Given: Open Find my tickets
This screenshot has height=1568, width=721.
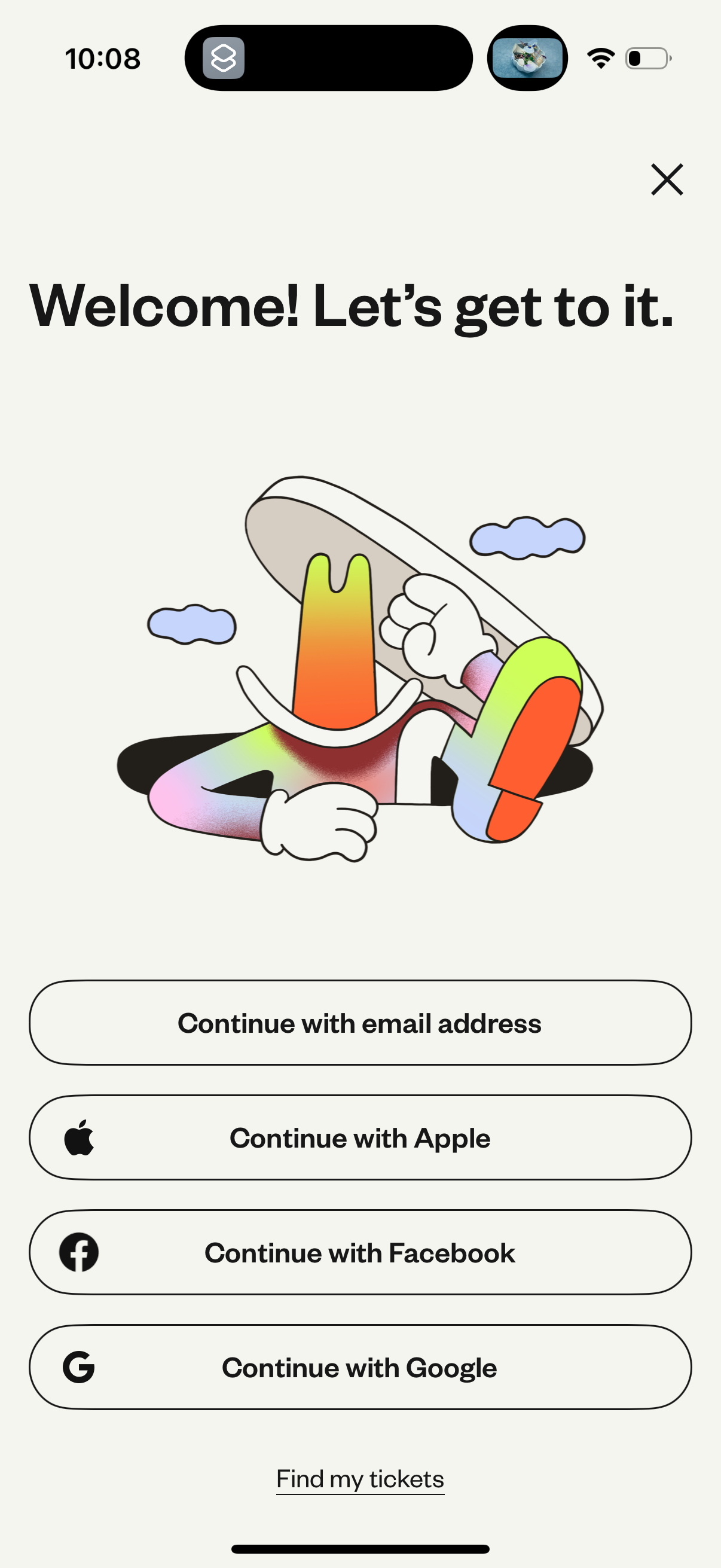Looking at the screenshot, I should [359, 1478].
